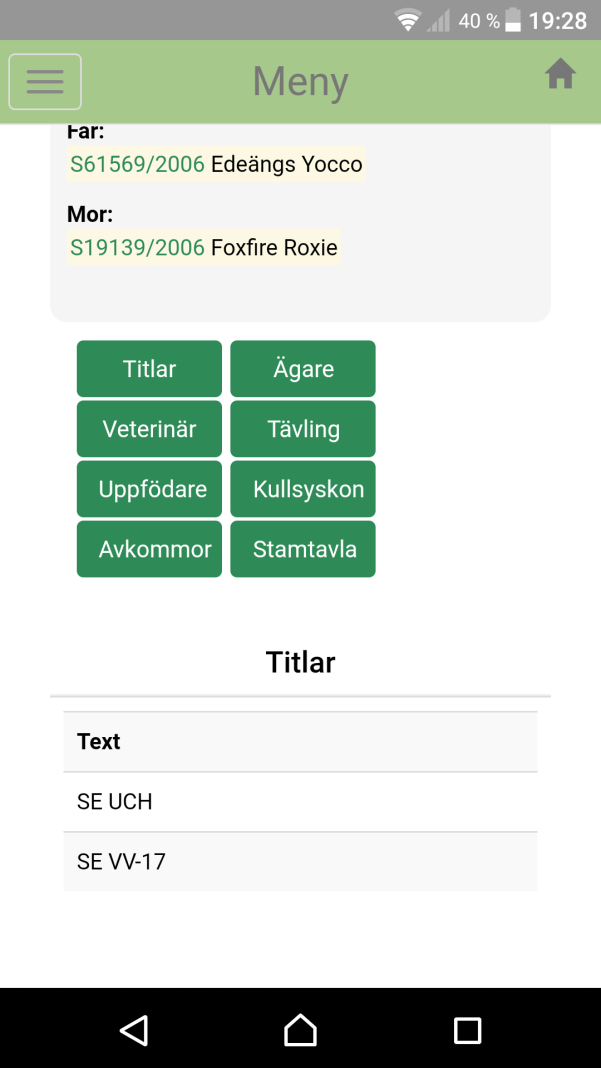The width and height of the screenshot is (601, 1068).
Task: Tap the Android back button
Action: [133, 1030]
